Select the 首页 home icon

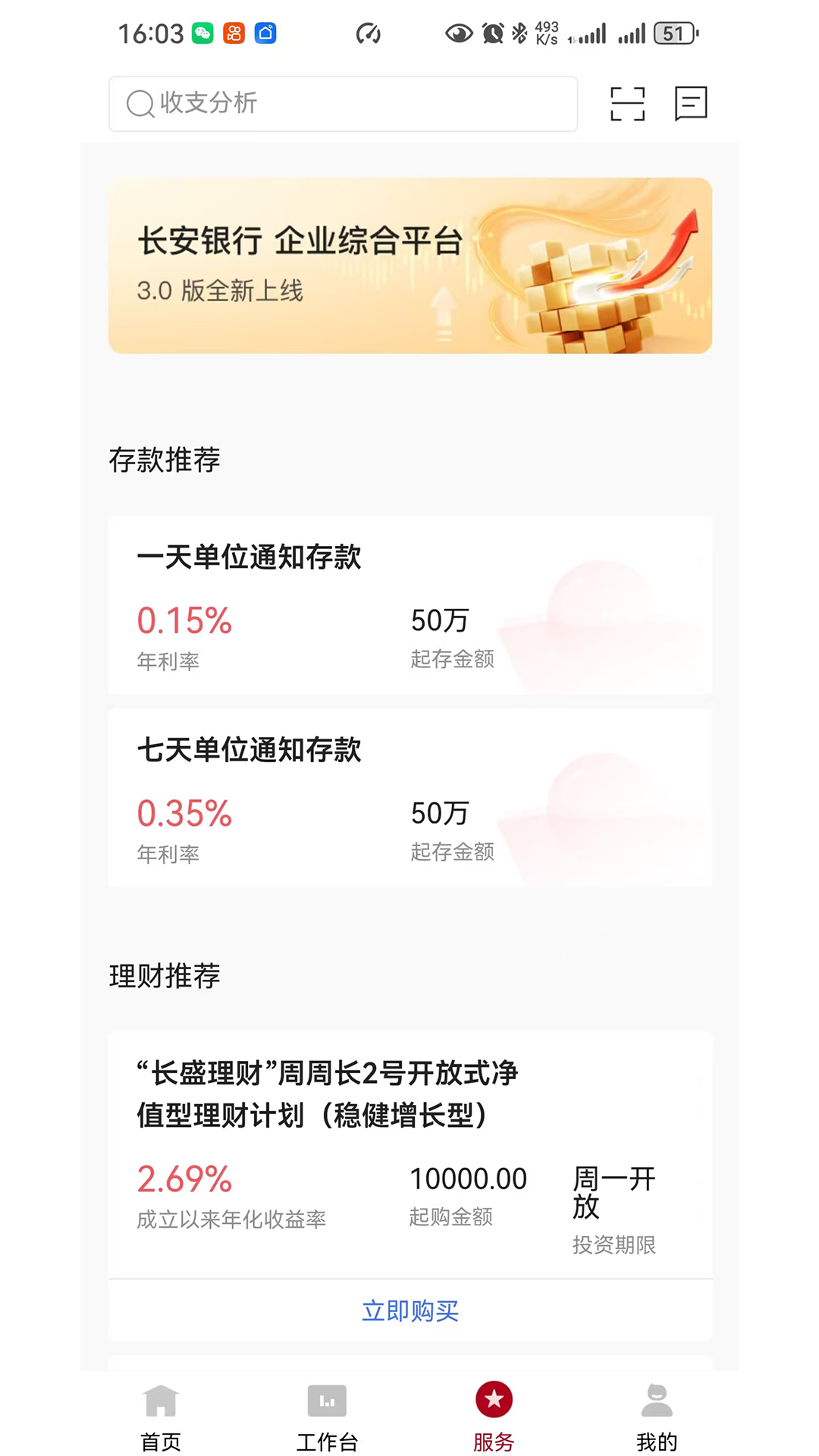[x=159, y=1401]
